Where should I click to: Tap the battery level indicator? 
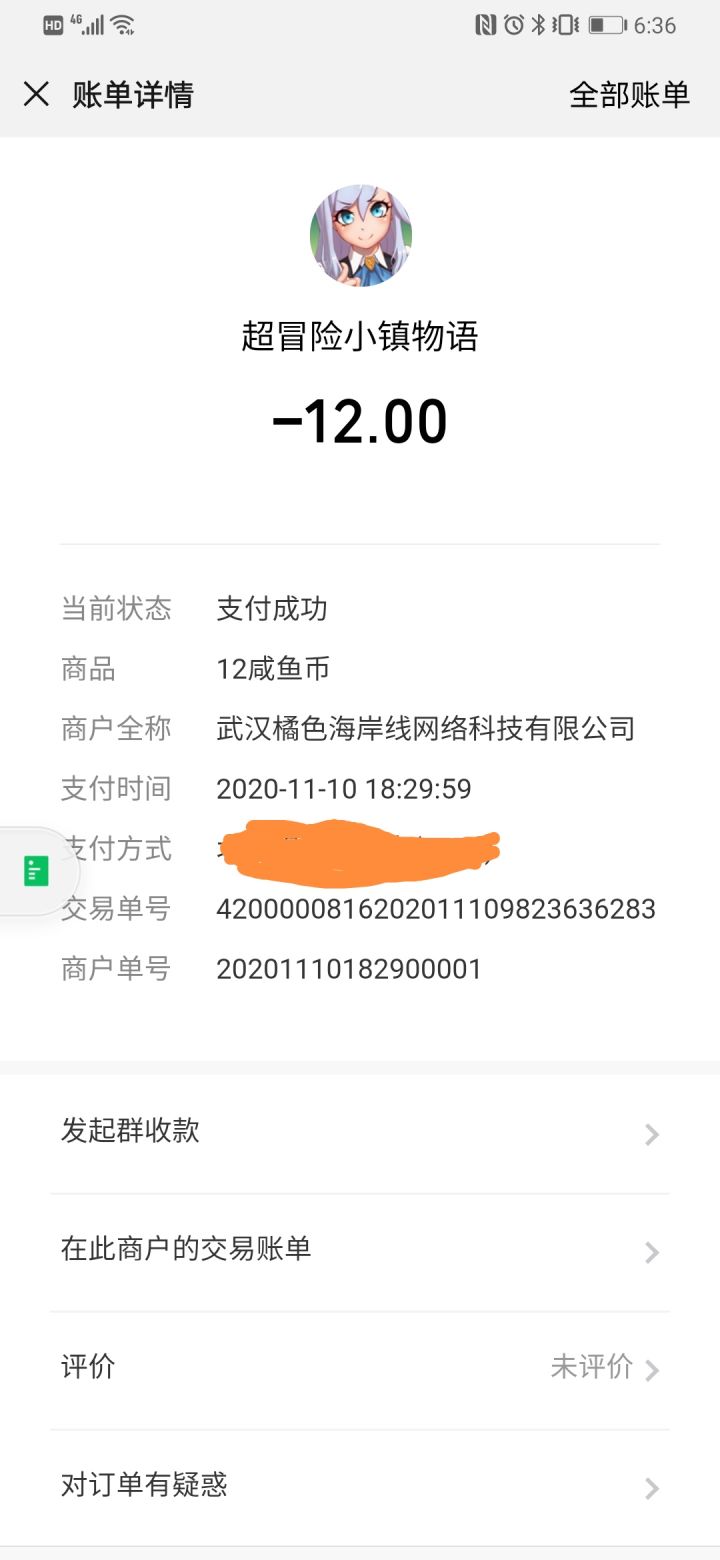pyautogui.click(x=608, y=25)
